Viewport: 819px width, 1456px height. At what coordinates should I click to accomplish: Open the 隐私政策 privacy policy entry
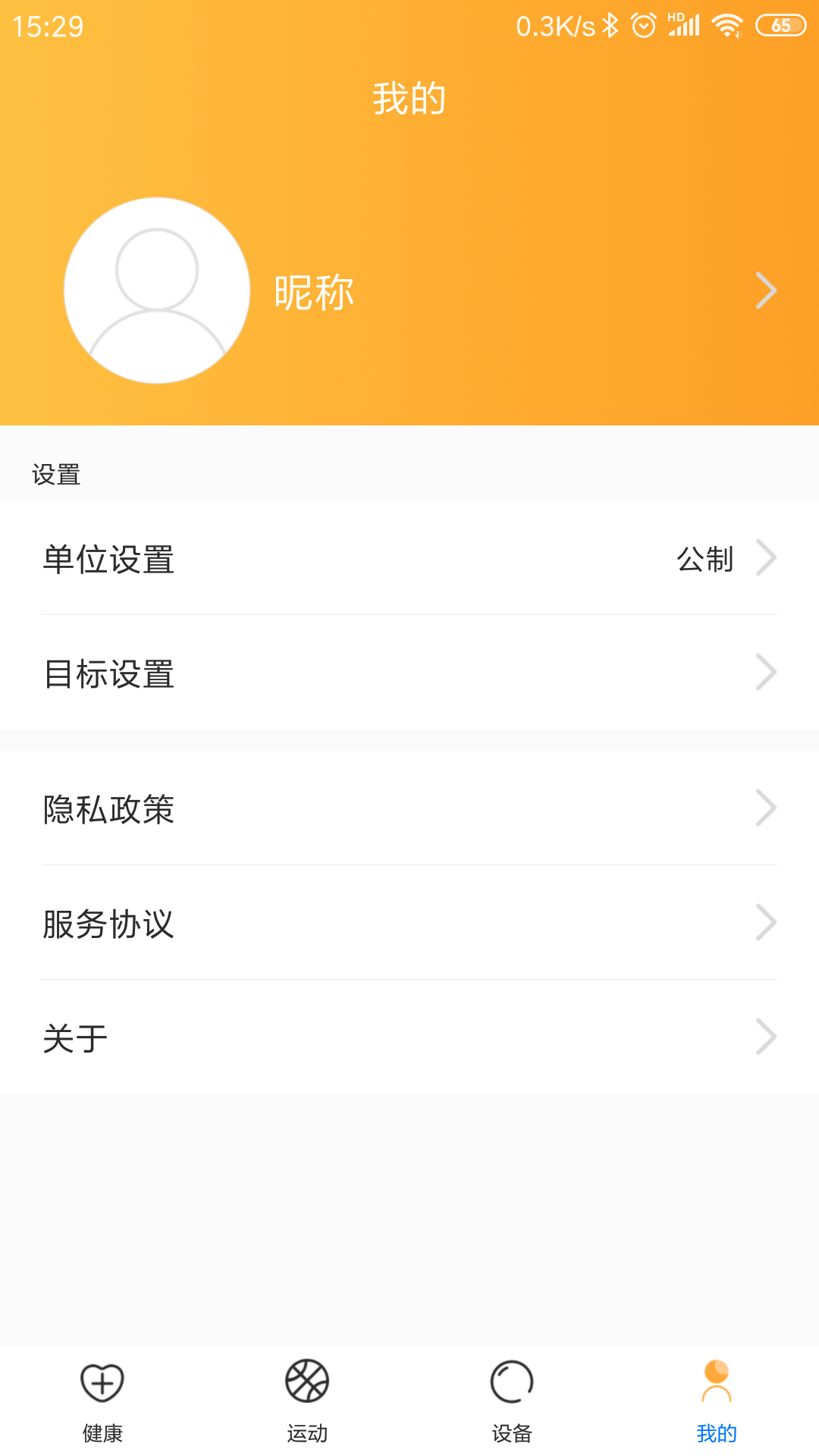point(409,809)
